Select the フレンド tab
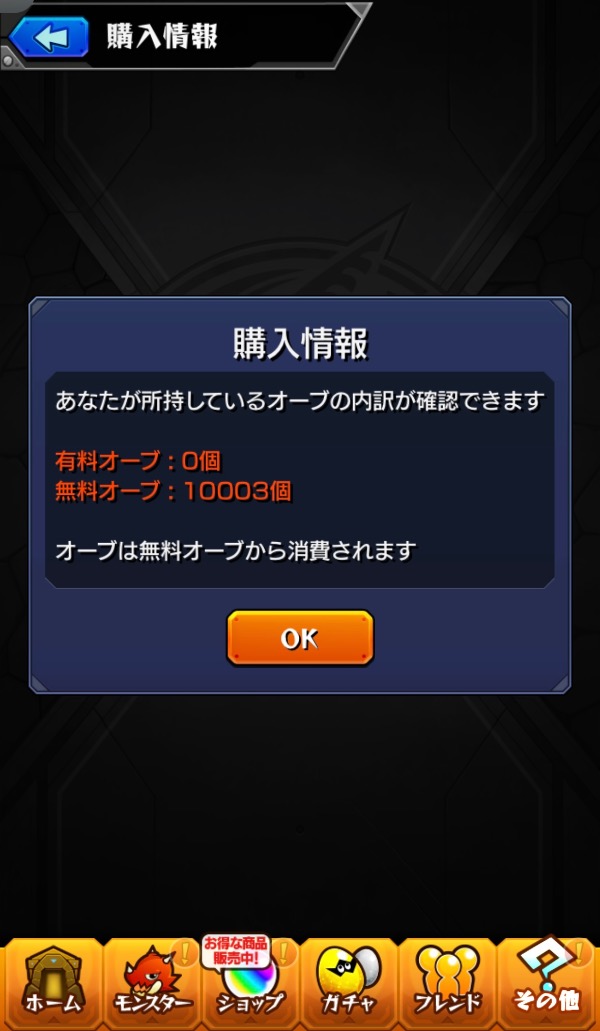Image resolution: width=600 pixels, height=1031 pixels. click(448, 982)
